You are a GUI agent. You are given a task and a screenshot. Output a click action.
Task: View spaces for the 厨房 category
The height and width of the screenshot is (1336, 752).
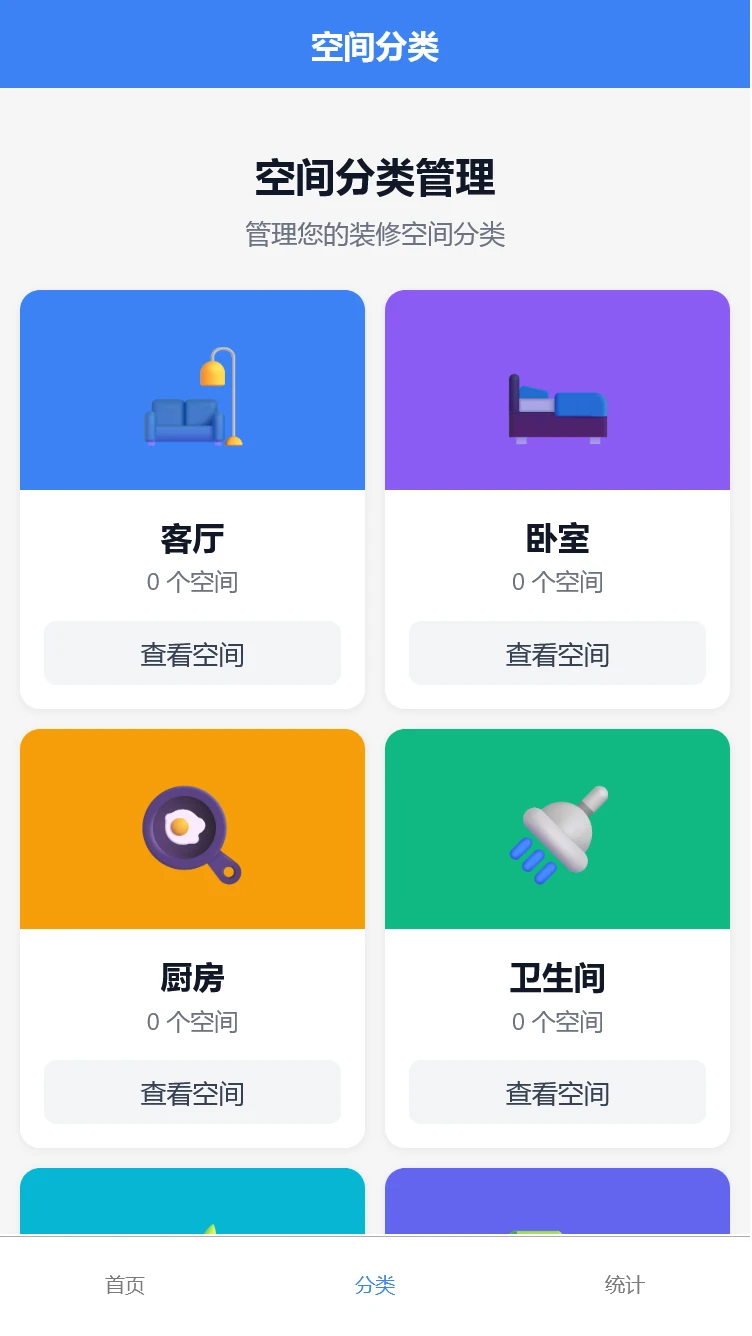[x=192, y=1093]
